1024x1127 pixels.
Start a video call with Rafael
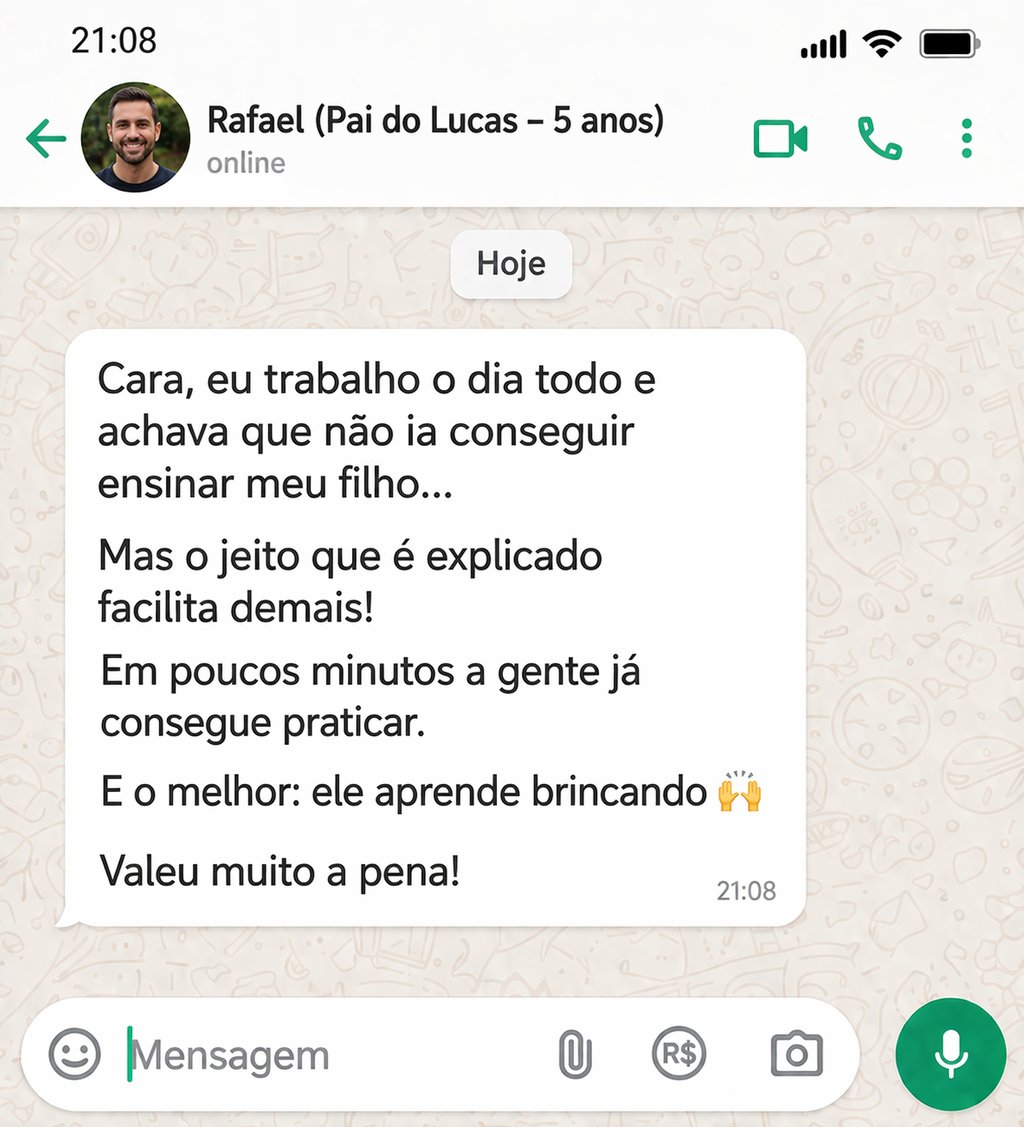[780, 139]
